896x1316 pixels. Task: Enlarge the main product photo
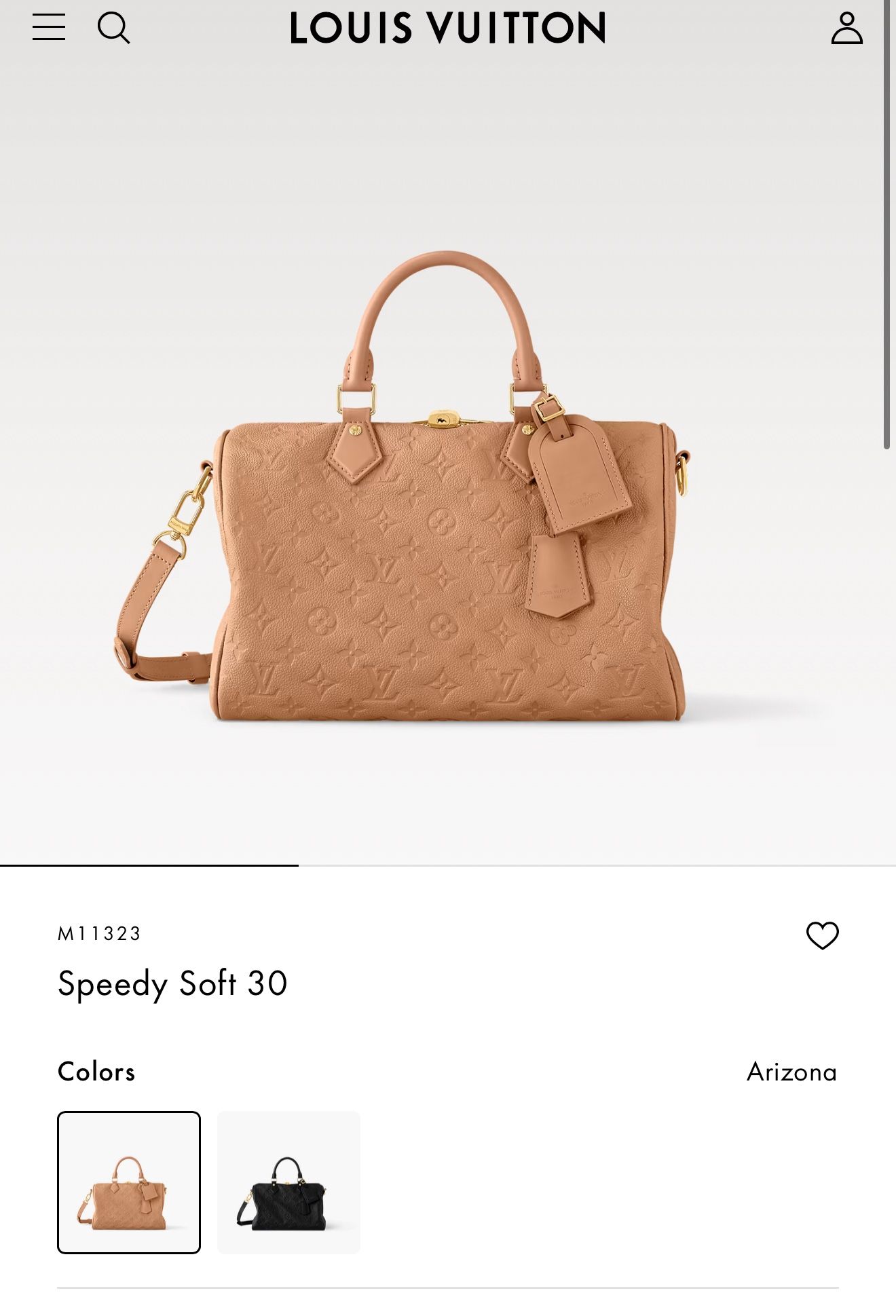click(x=448, y=475)
